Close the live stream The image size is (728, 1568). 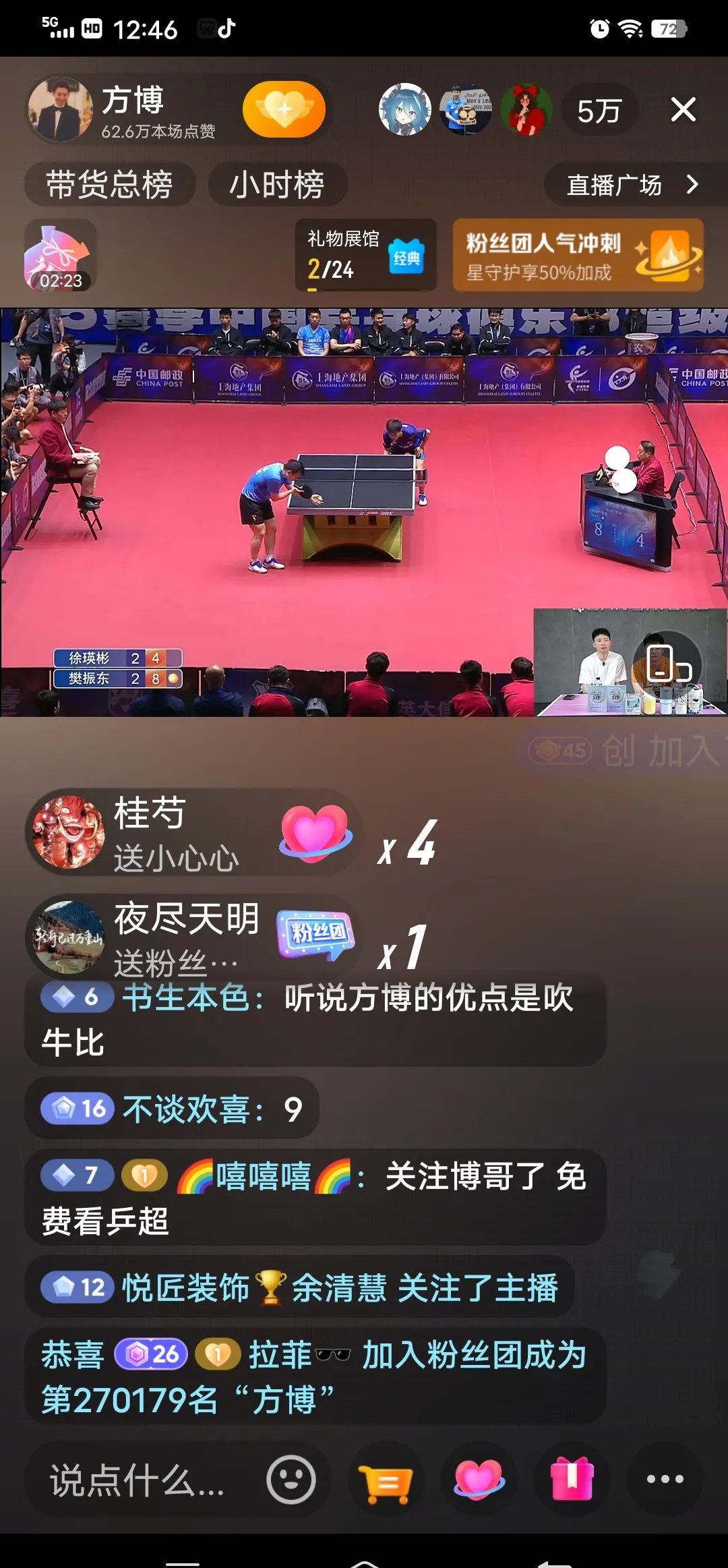[x=683, y=109]
